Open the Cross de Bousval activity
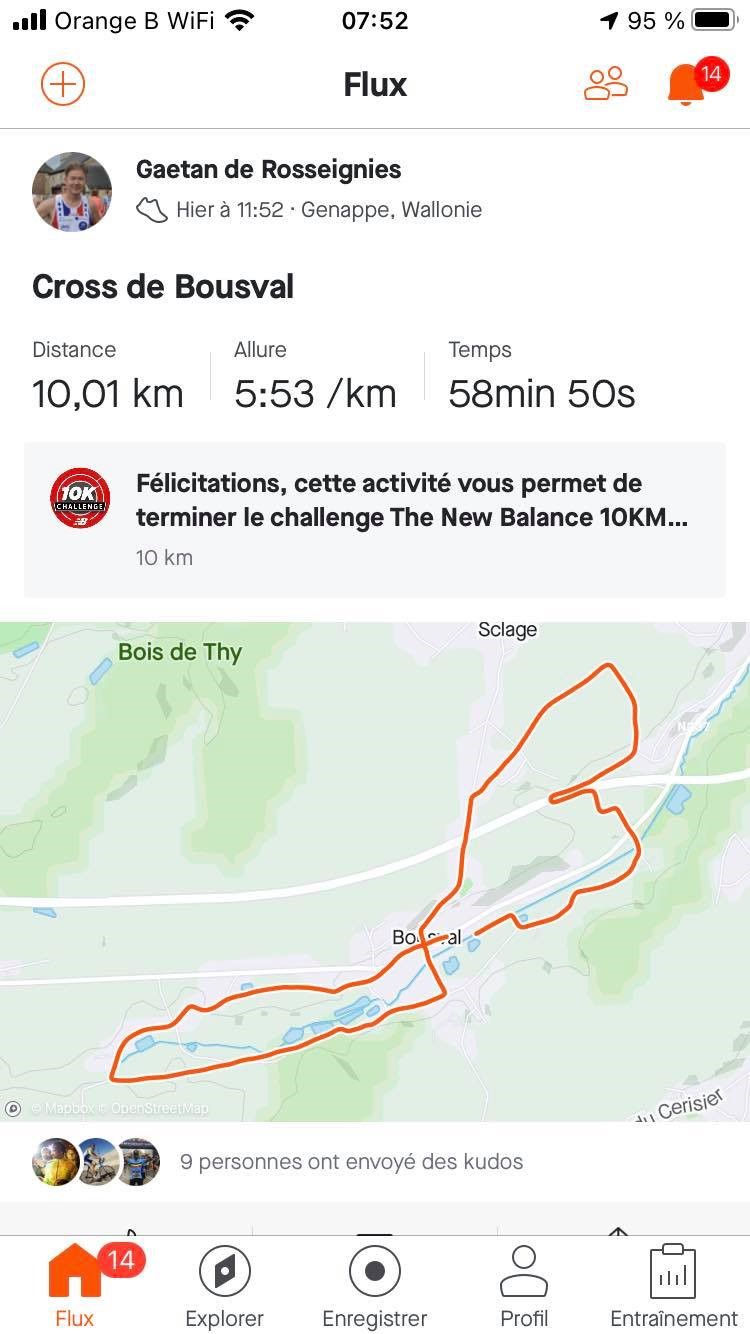The height and width of the screenshot is (1334, 750). tap(163, 287)
